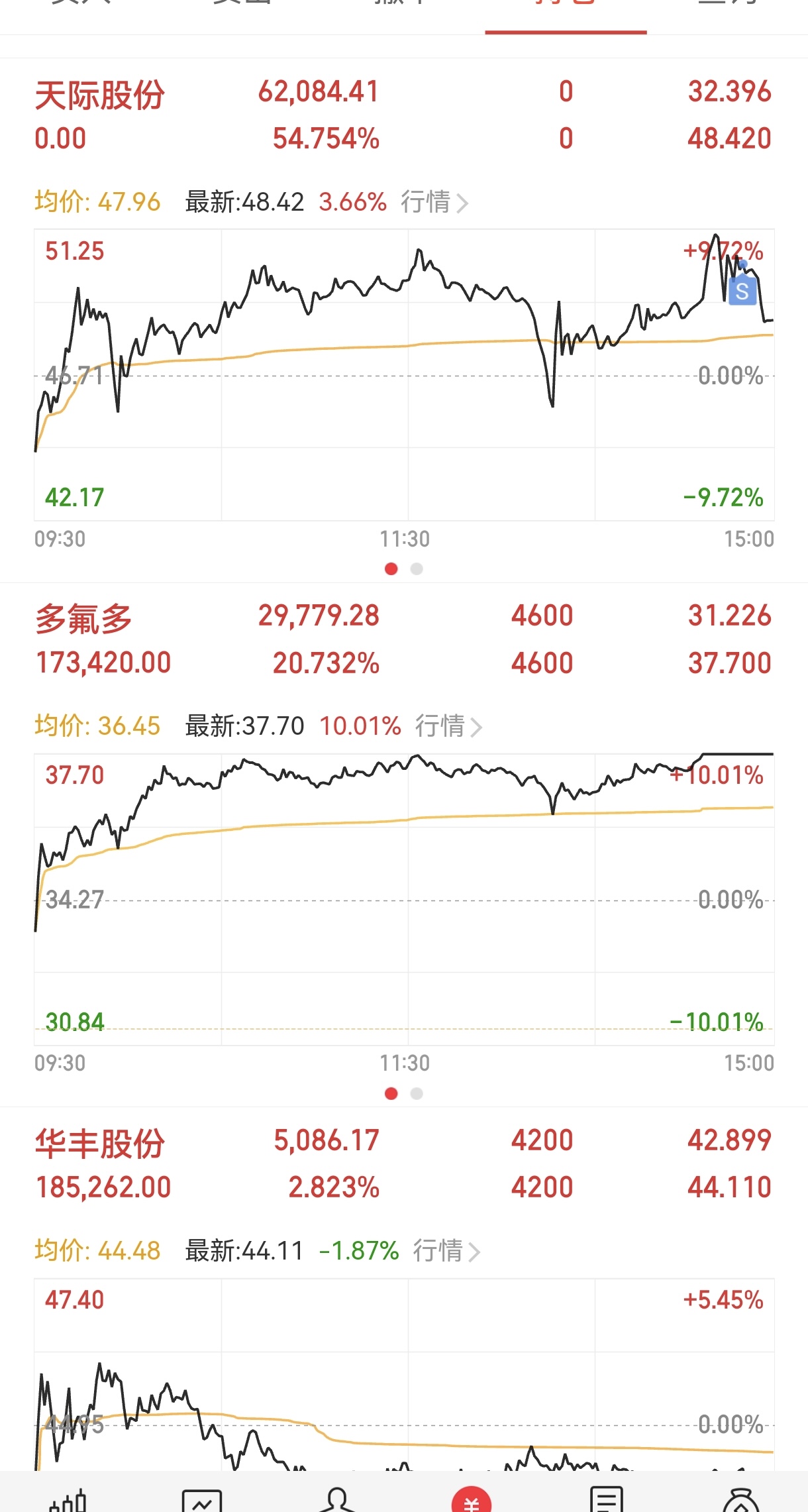Tap the S sell marker on 天际股份 chart

click(x=742, y=290)
